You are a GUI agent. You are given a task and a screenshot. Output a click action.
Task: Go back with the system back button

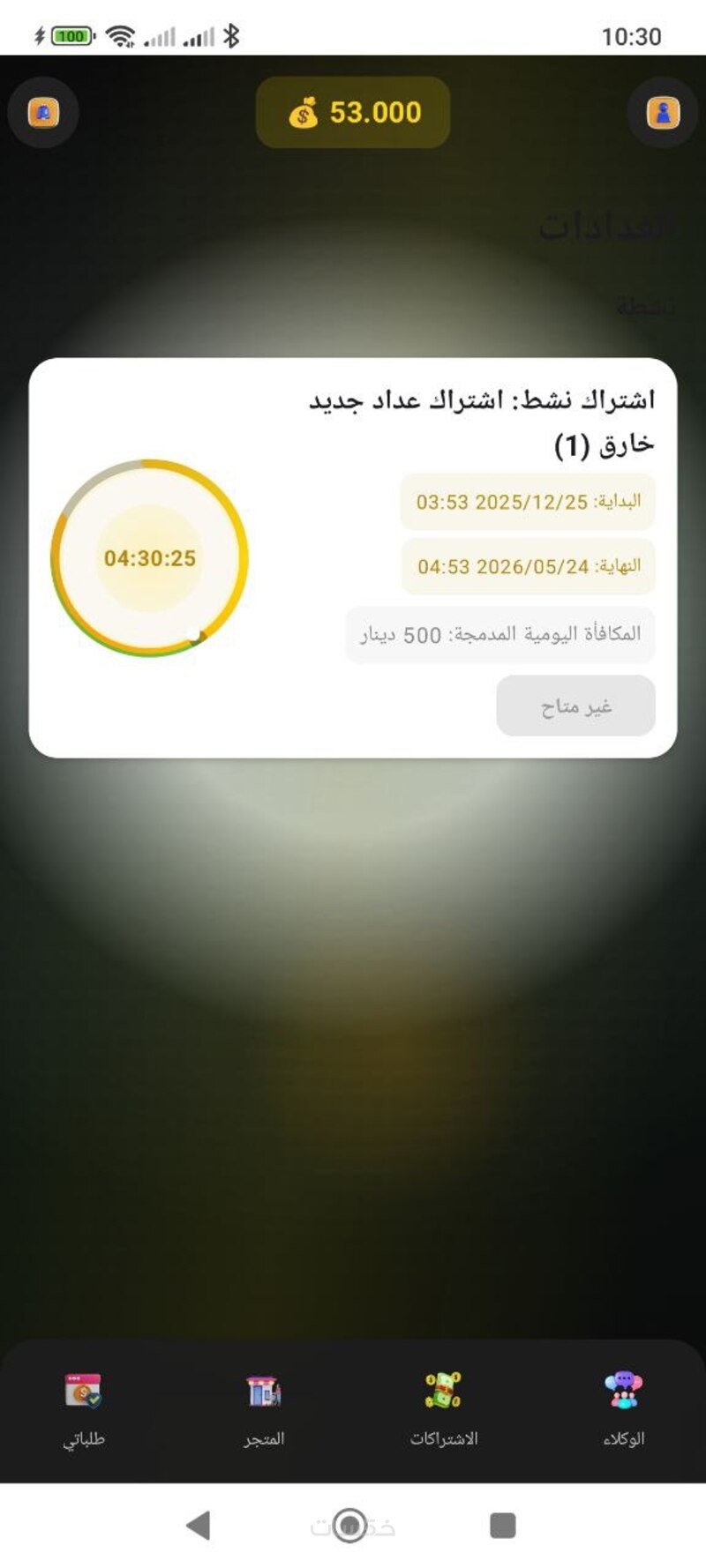click(x=199, y=1525)
